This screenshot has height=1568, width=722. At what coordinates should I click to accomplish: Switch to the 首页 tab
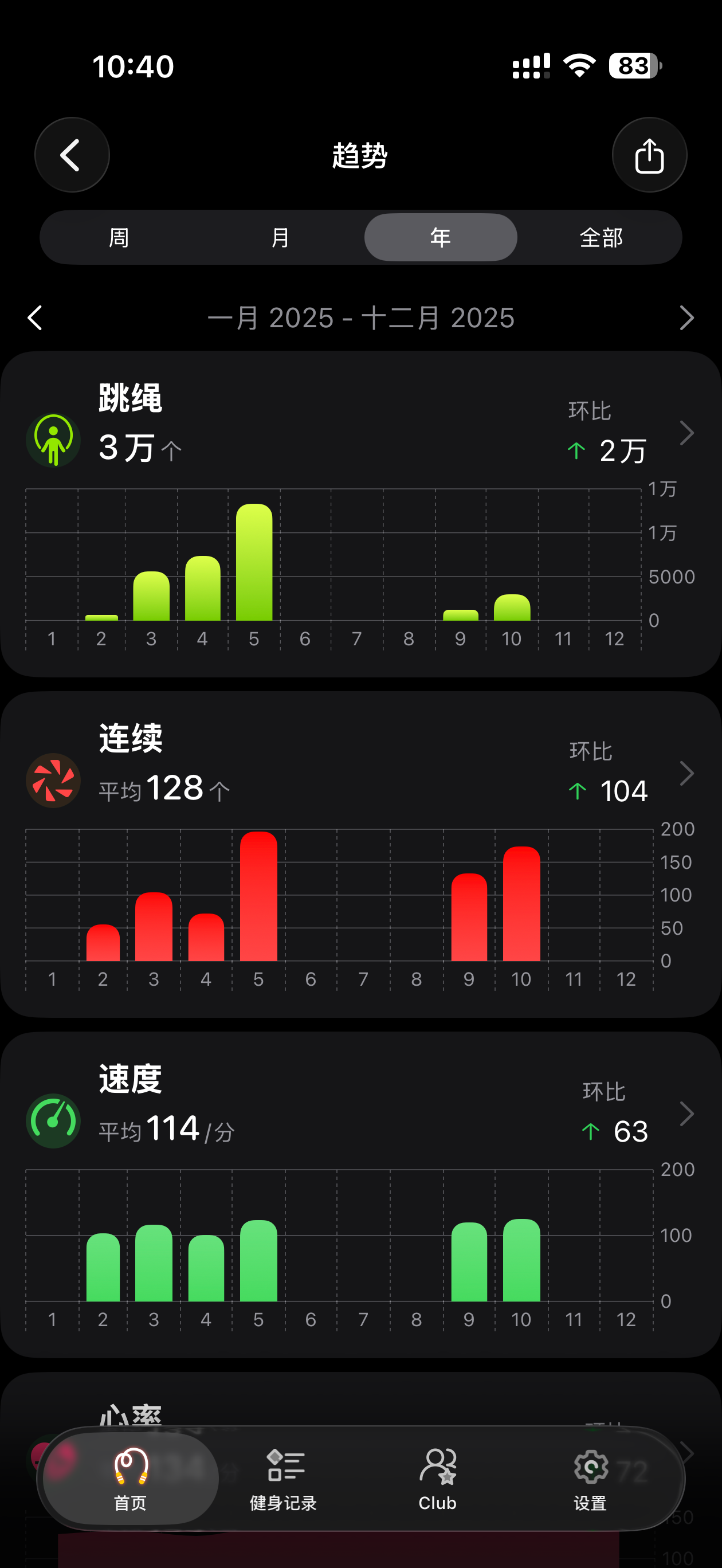click(x=130, y=1479)
